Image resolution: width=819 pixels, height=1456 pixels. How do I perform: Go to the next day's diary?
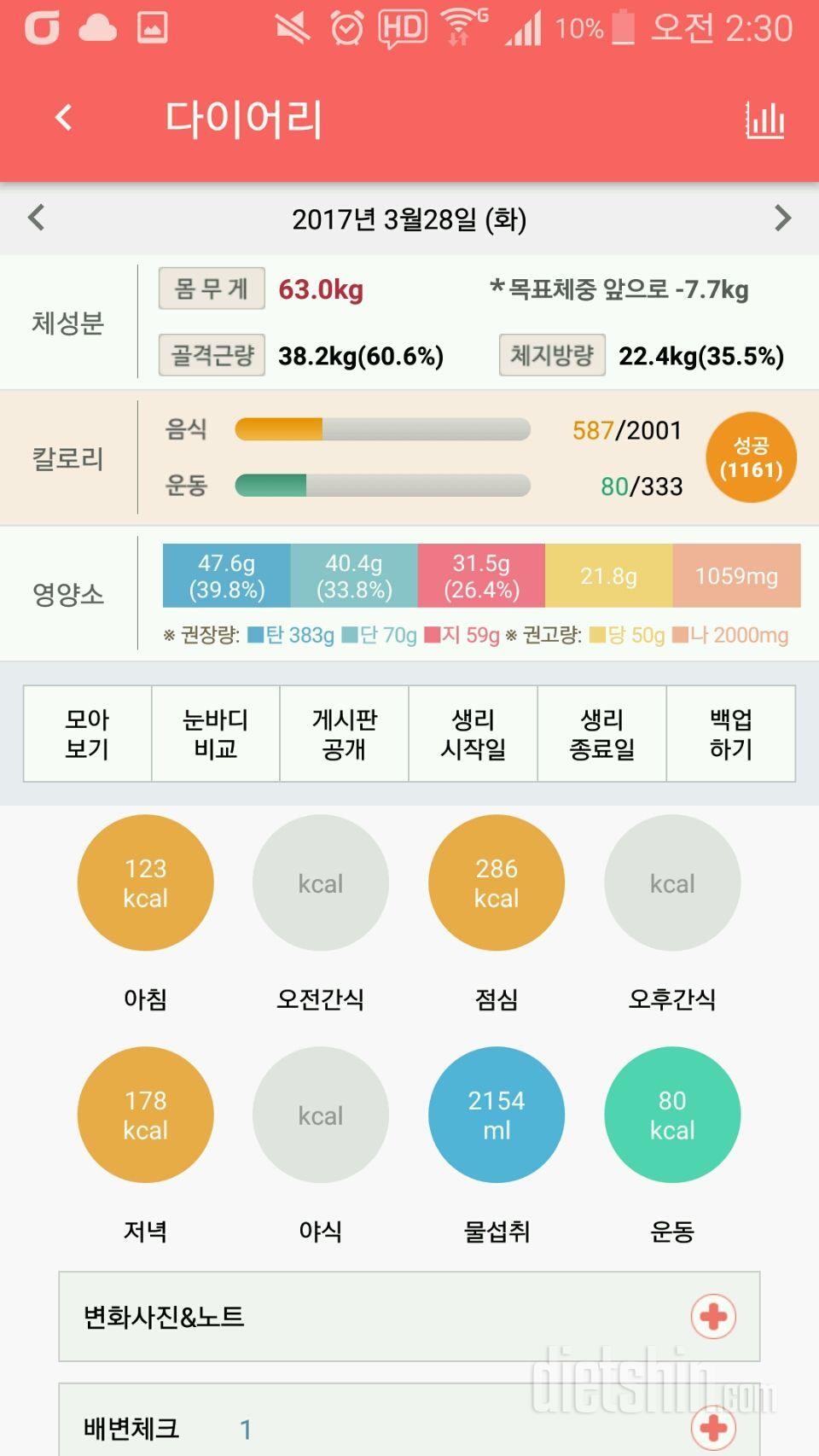pos(781,218)
